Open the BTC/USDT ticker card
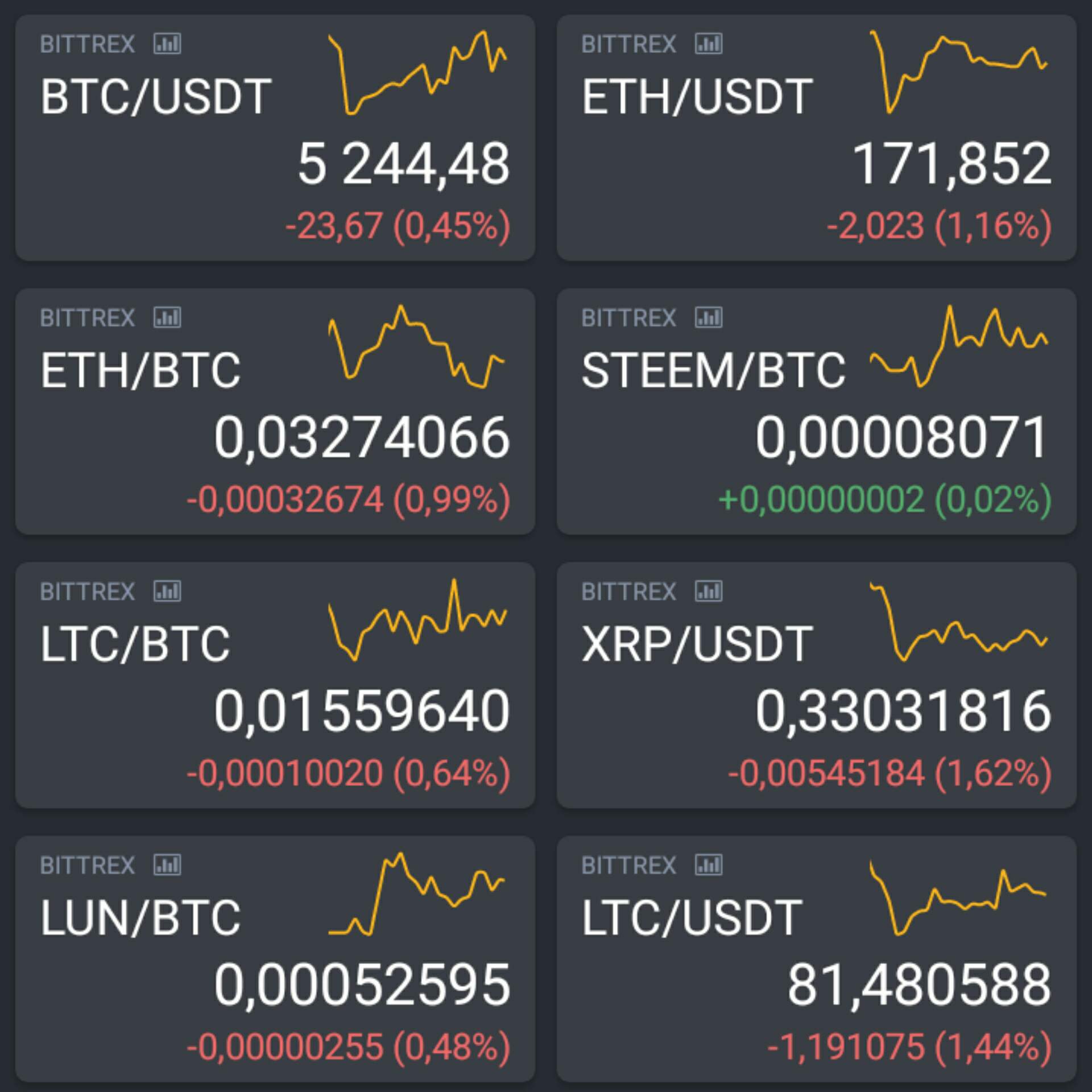The width and height of the screenshot is (1092, 1092). click(x=275, y=138)
